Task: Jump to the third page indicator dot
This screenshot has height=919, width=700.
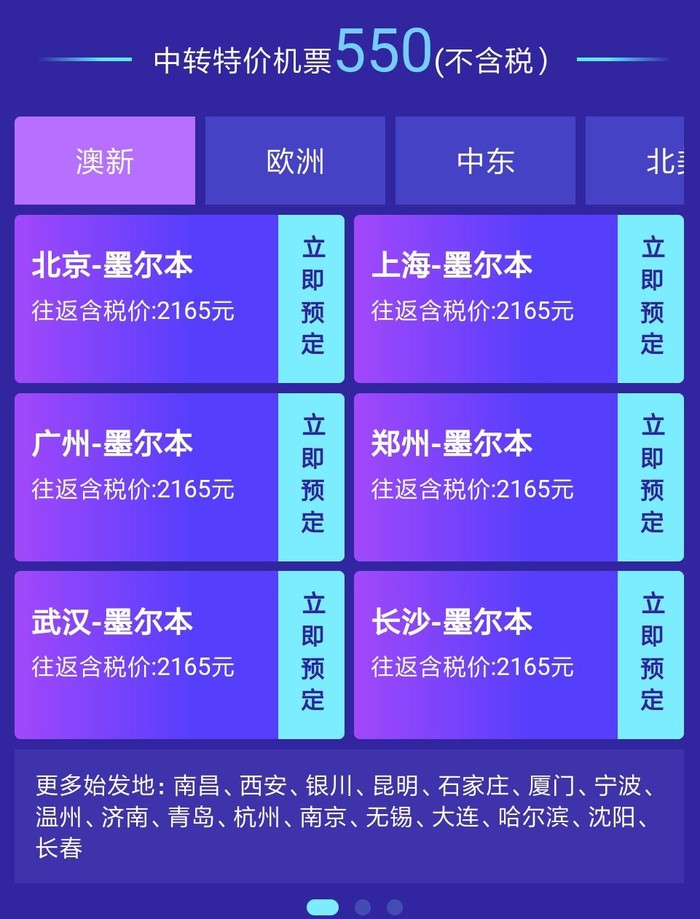Action: pyautogui.click(x=394, y=907)
